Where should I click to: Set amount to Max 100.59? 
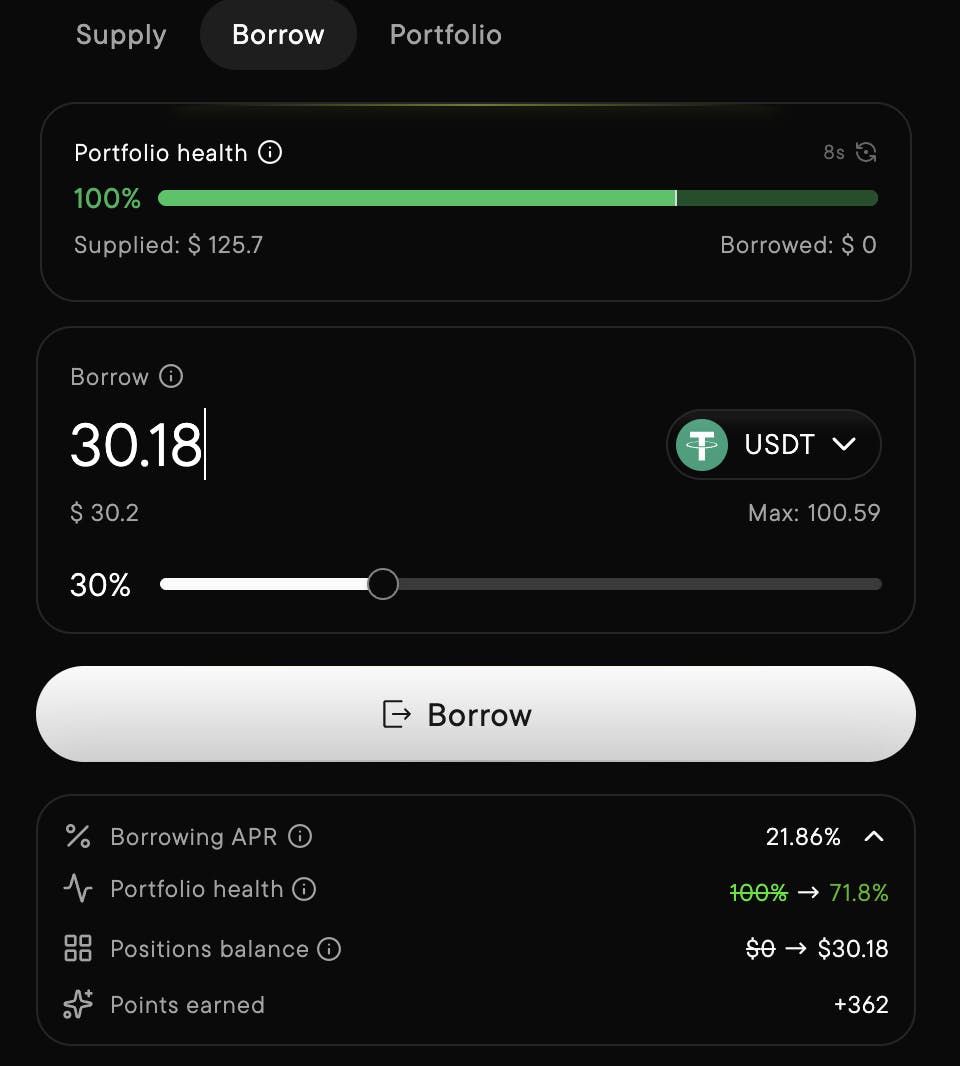(x=814, y=513)
